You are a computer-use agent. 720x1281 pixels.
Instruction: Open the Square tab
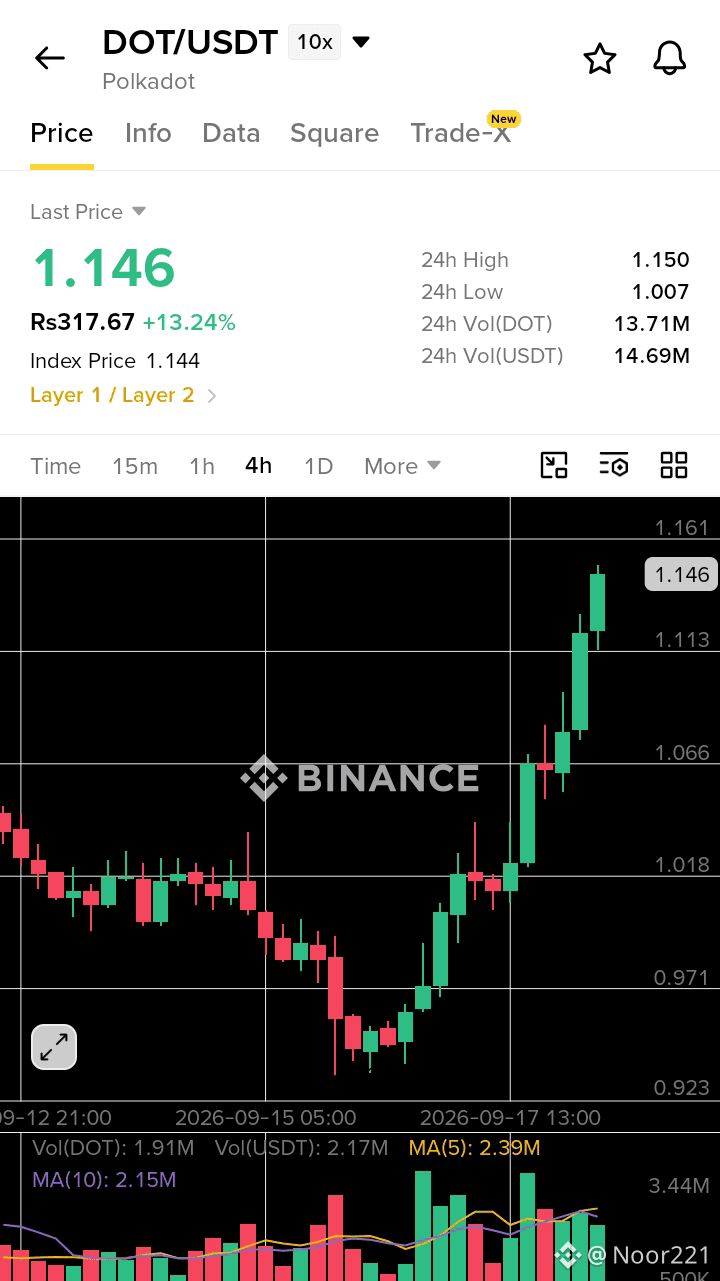pos(334,133)
